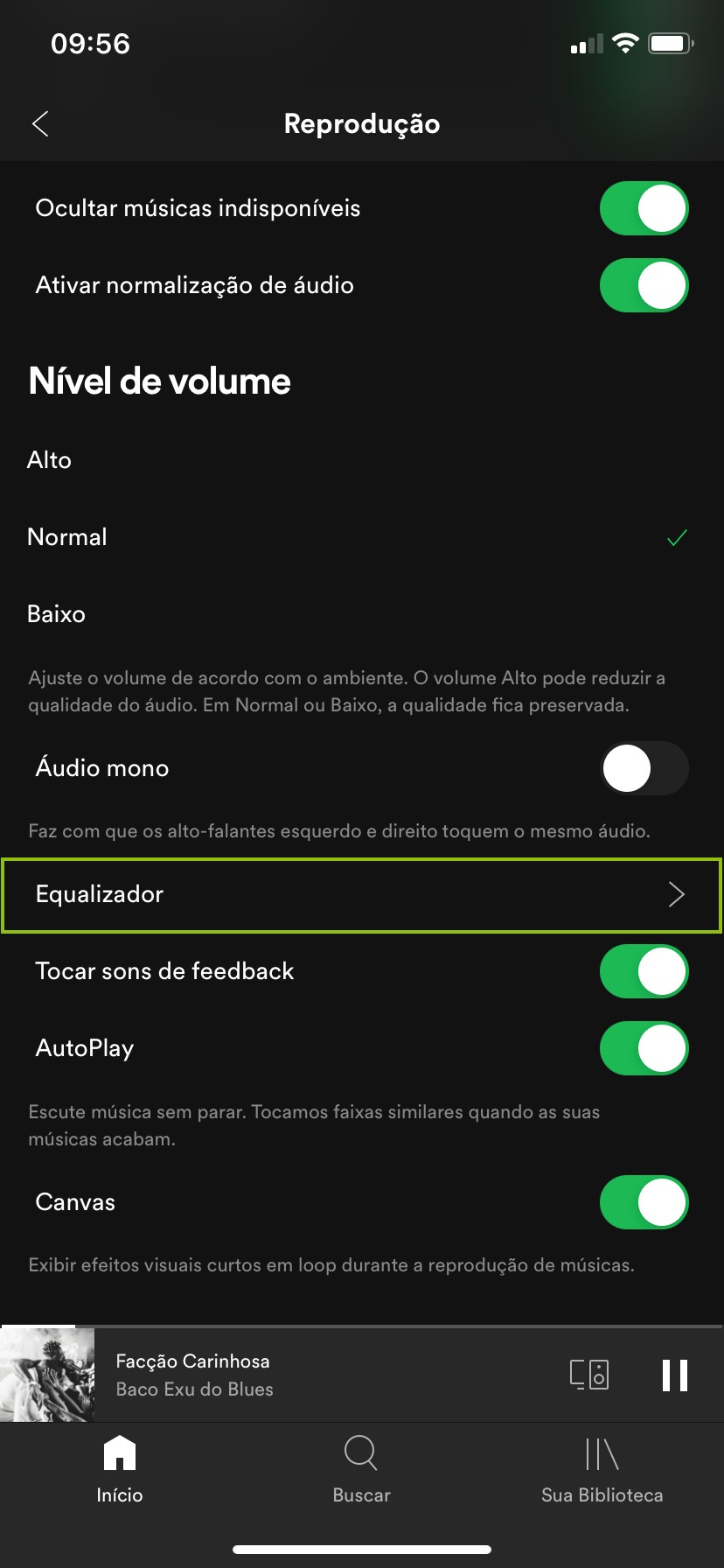This screenshot has height=1568, width=724.
Task: Disable Ativar normalização de áudio
Action: (644, 285)
